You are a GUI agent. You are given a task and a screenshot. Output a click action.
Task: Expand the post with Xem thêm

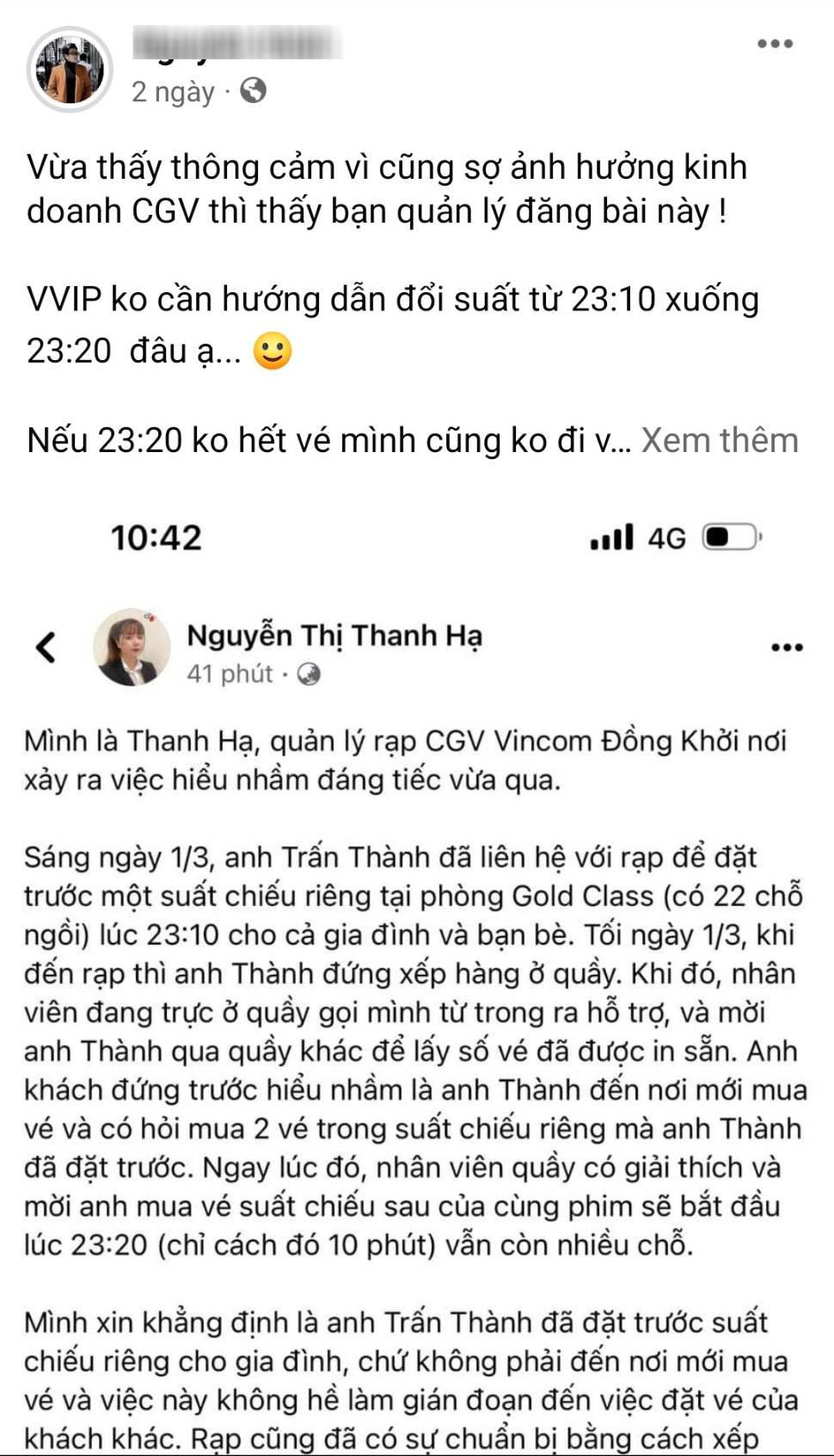720,440
